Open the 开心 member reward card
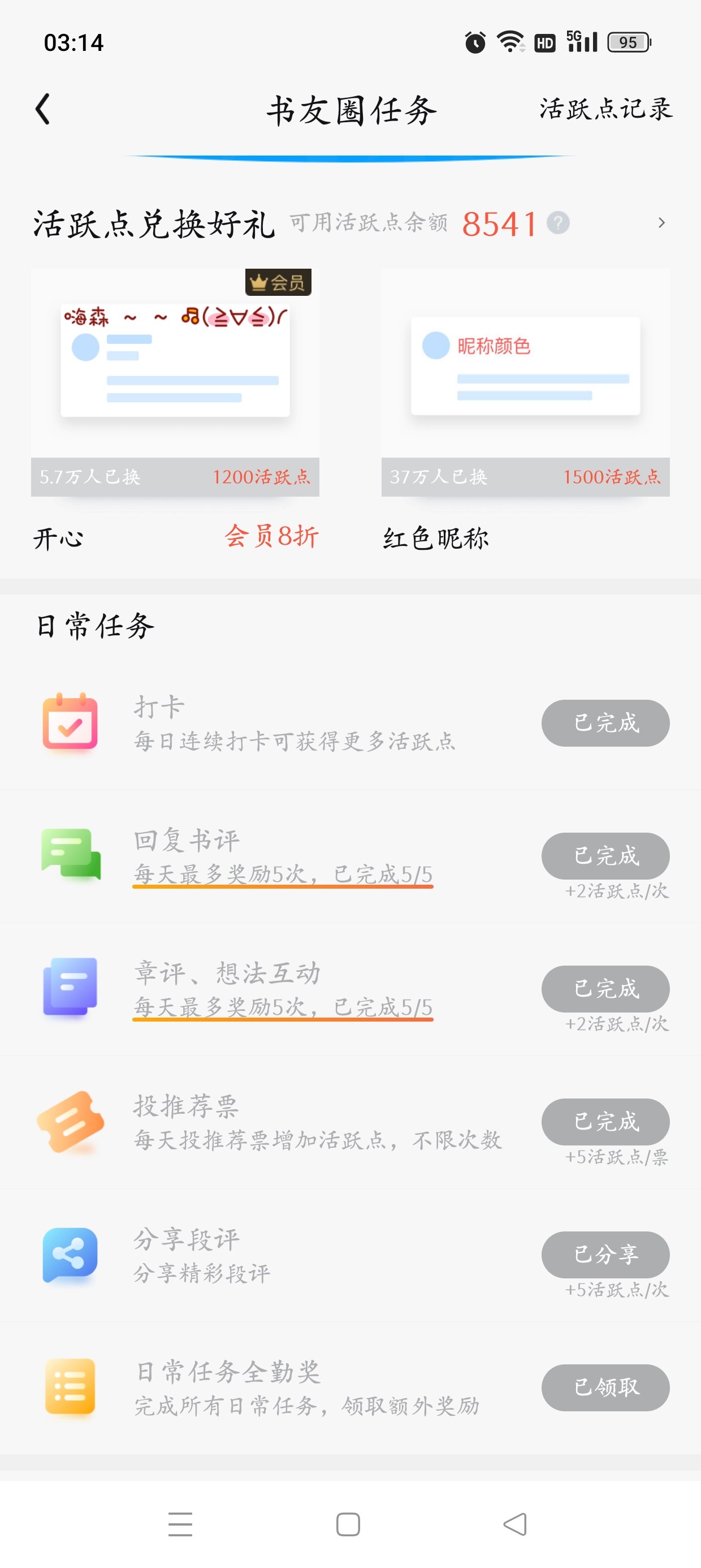The width and height of the screenshot is (701, 1568). click(175, 382)
